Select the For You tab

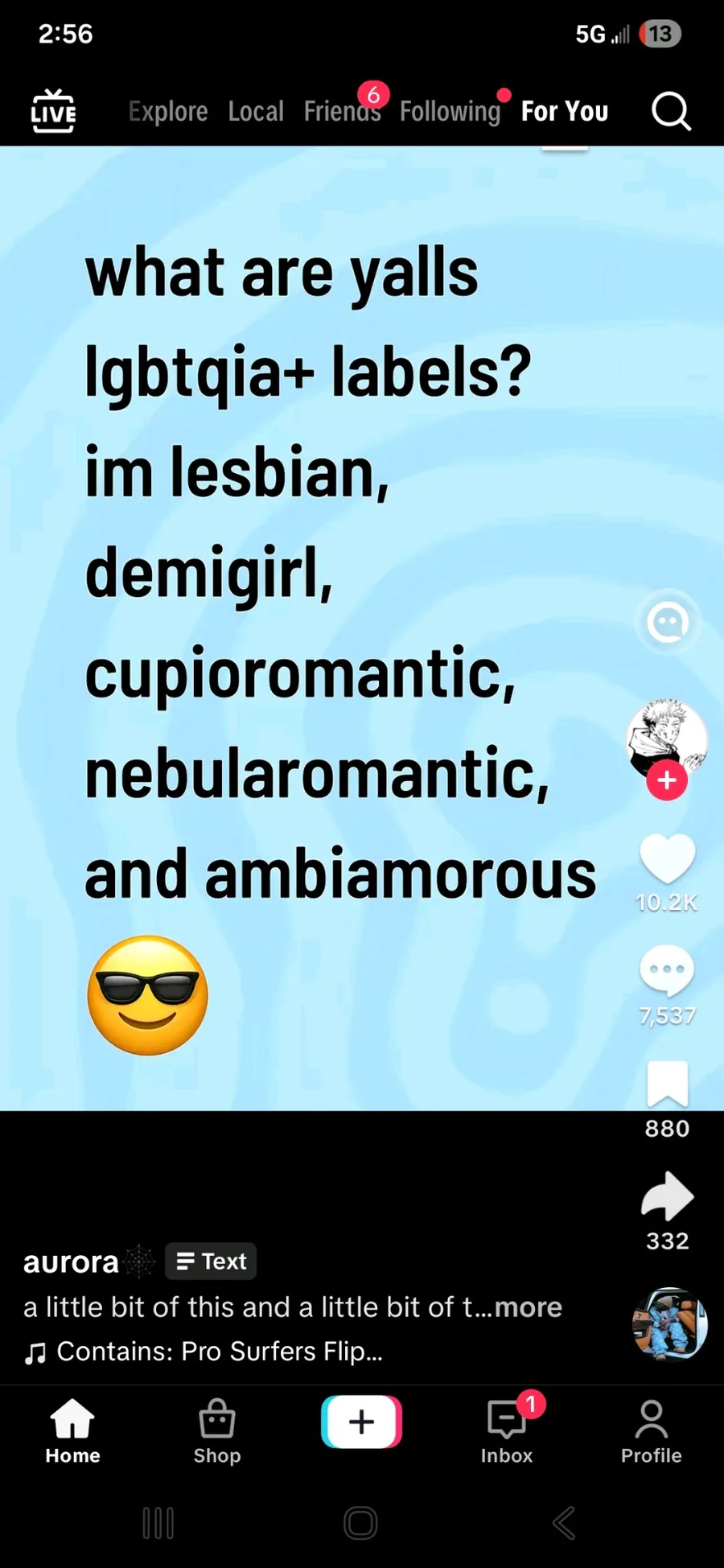point(565,111)
